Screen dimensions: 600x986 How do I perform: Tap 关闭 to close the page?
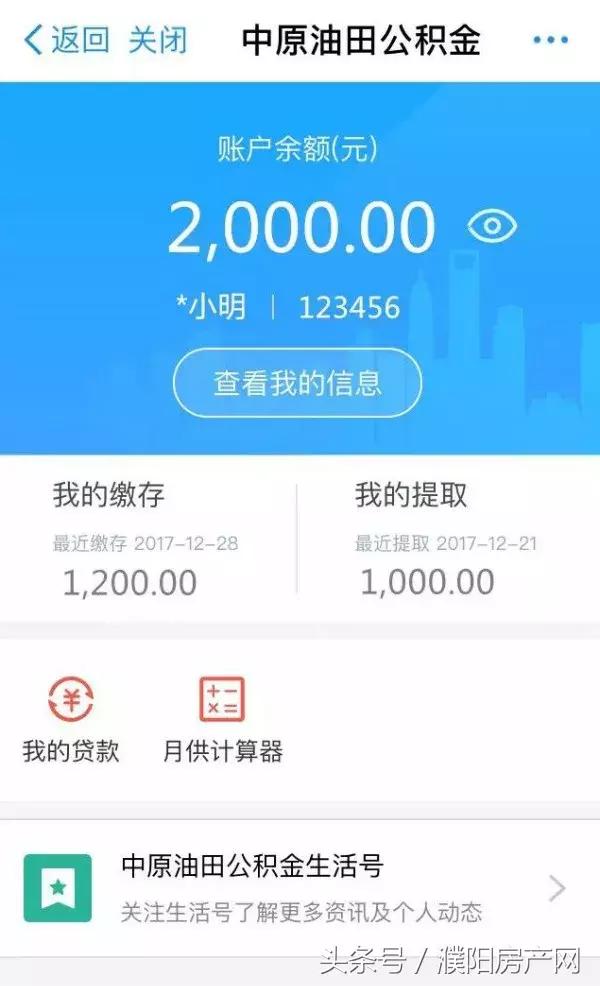click(x=158, y=40)
